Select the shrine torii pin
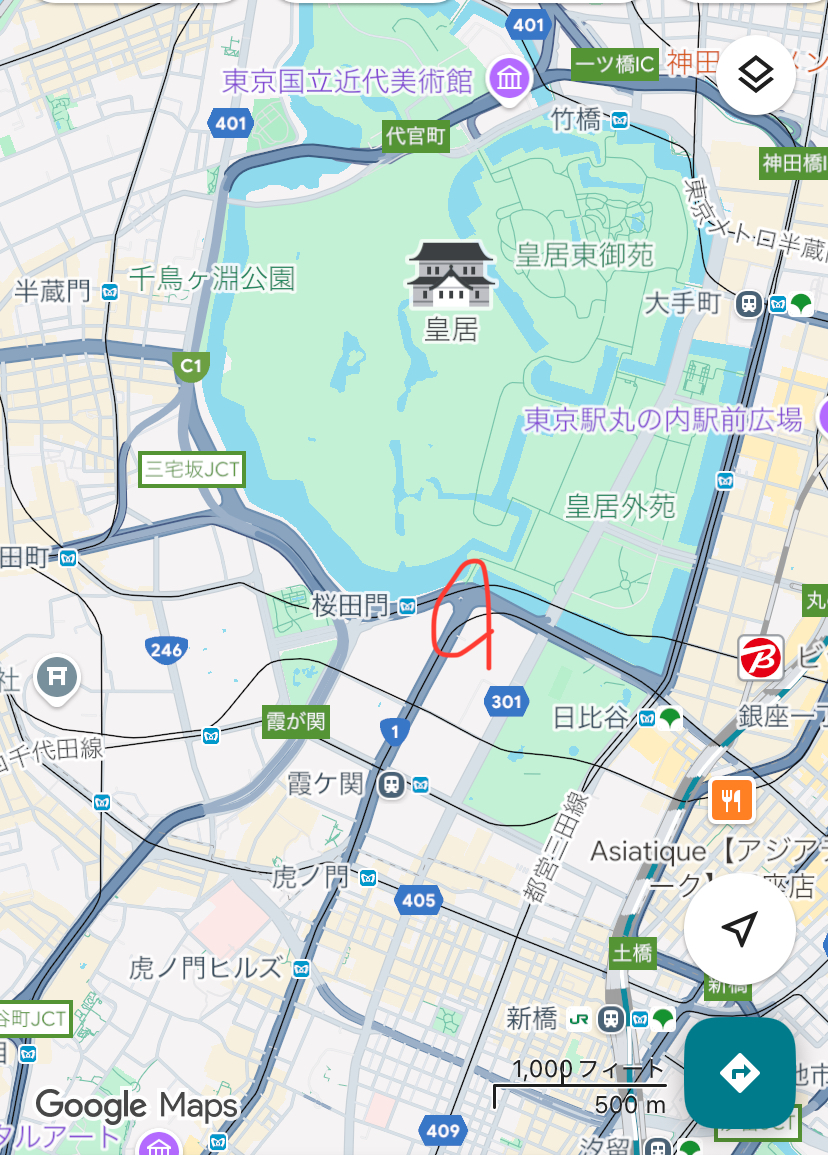 (57, 679)
